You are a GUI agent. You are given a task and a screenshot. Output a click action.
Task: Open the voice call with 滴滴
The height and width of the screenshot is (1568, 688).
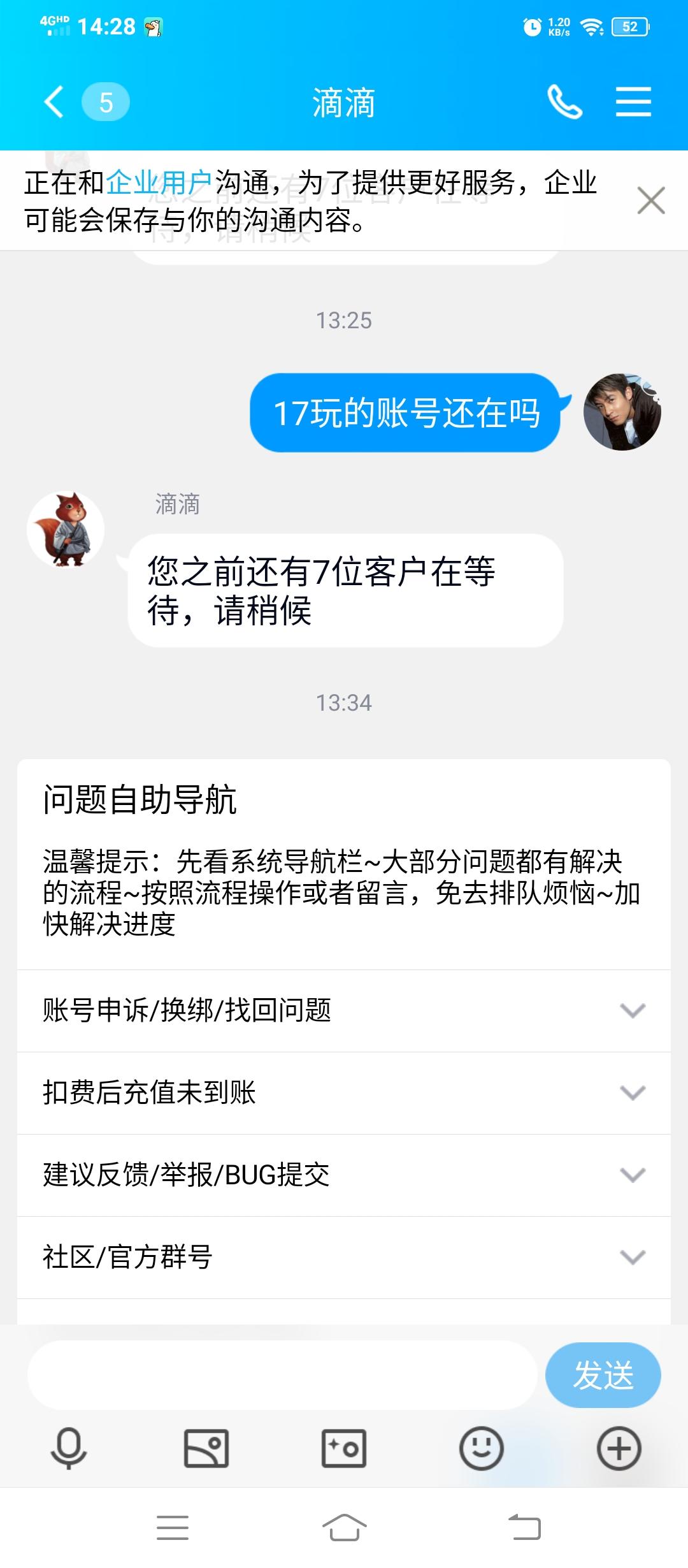(x=564, y=102)
